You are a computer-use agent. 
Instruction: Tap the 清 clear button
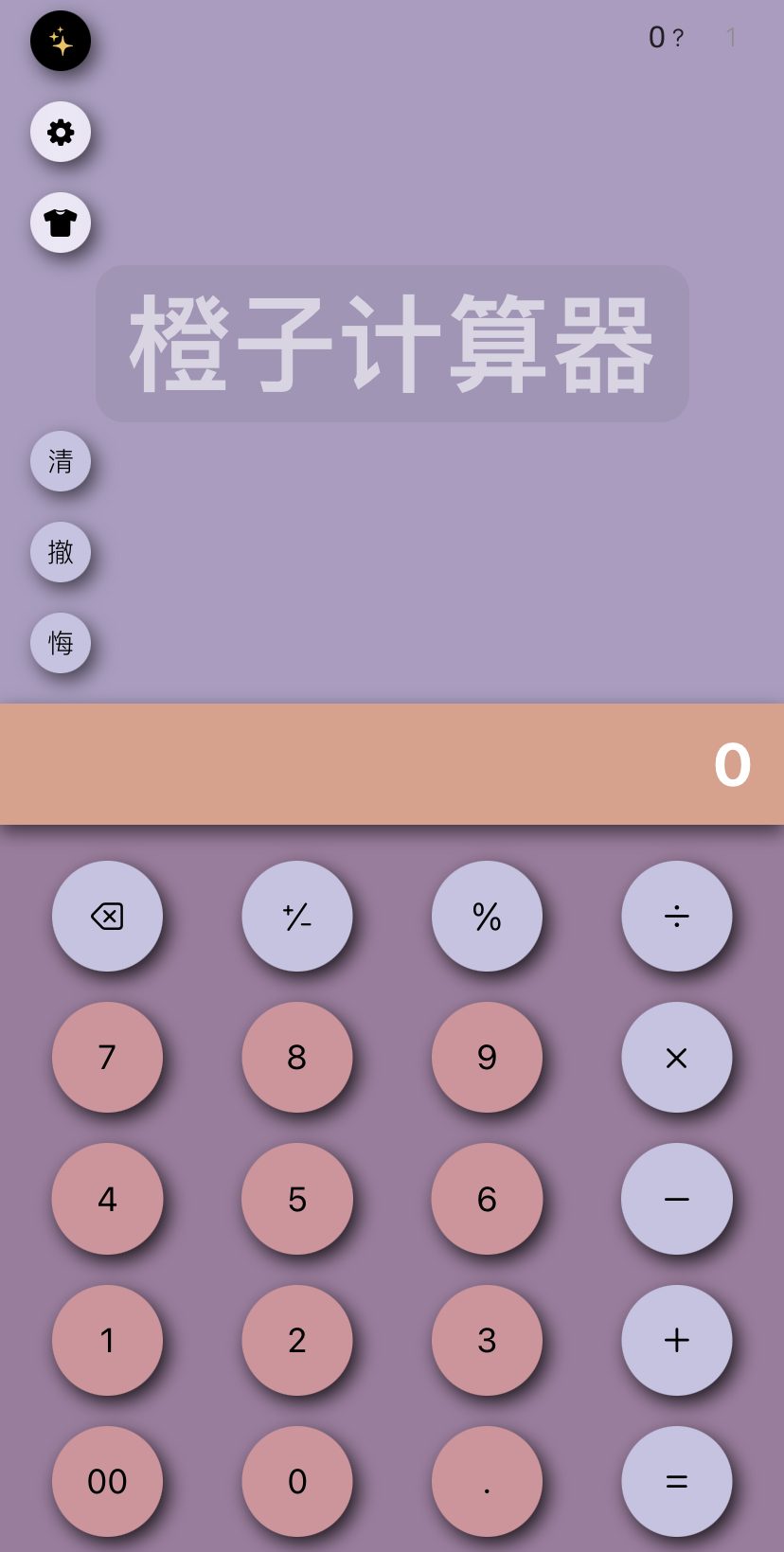point(61,461)
